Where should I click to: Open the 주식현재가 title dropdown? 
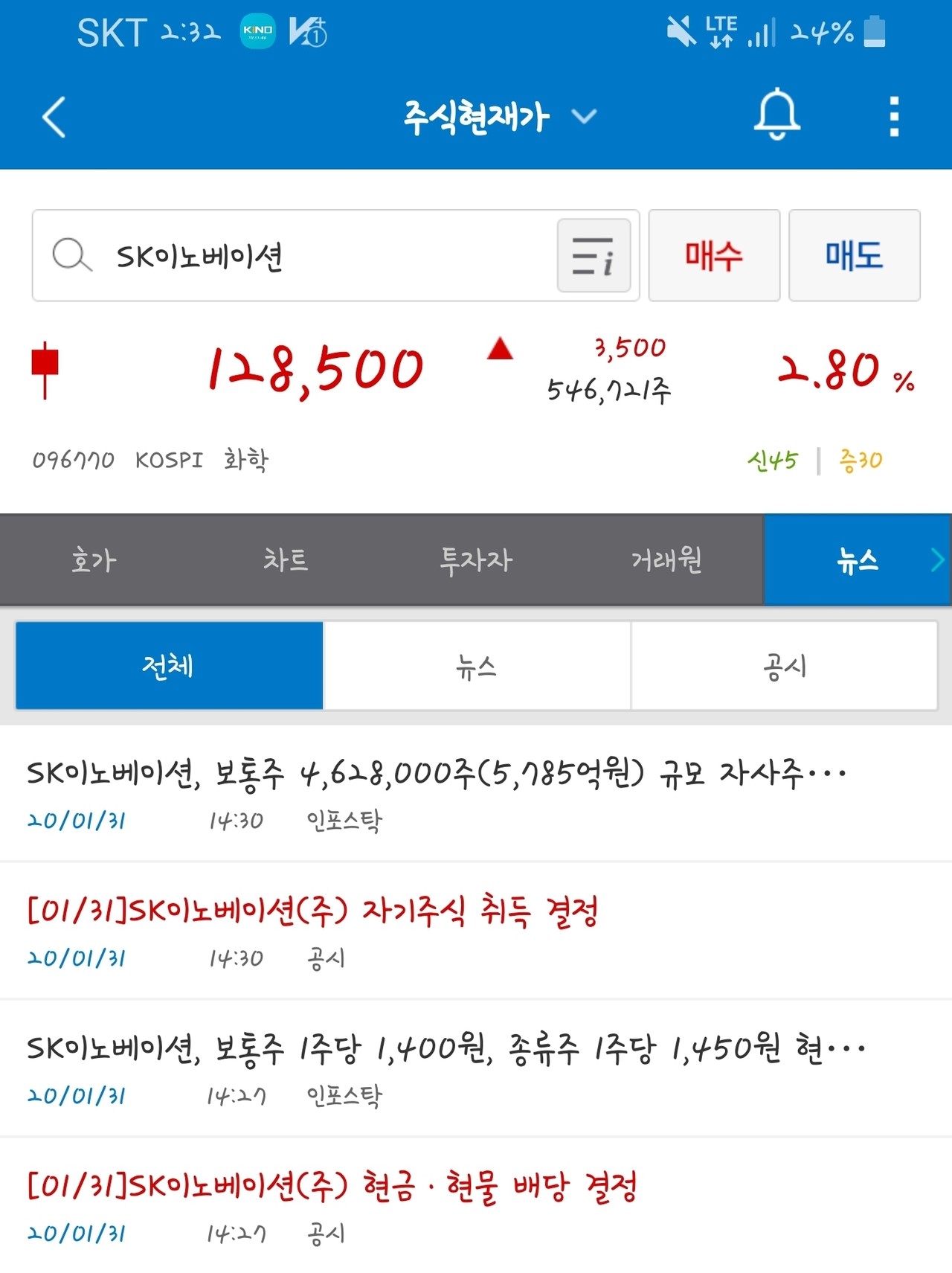tap(585, 116)
